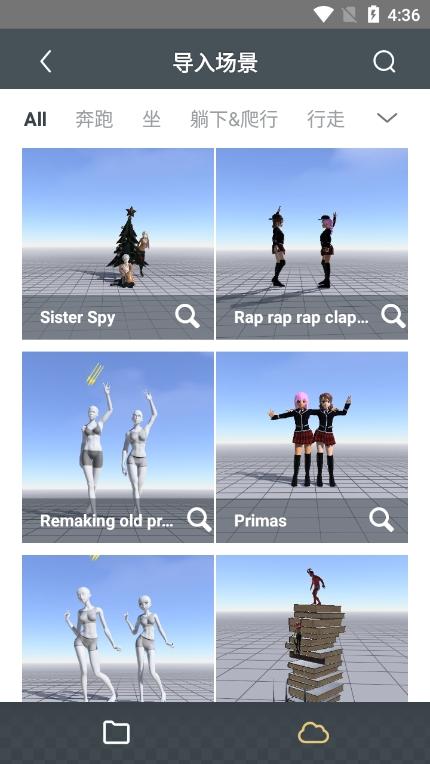Switch to the 坐 tab
Viewport: 430px width, 764px height.
coord(151,119)
